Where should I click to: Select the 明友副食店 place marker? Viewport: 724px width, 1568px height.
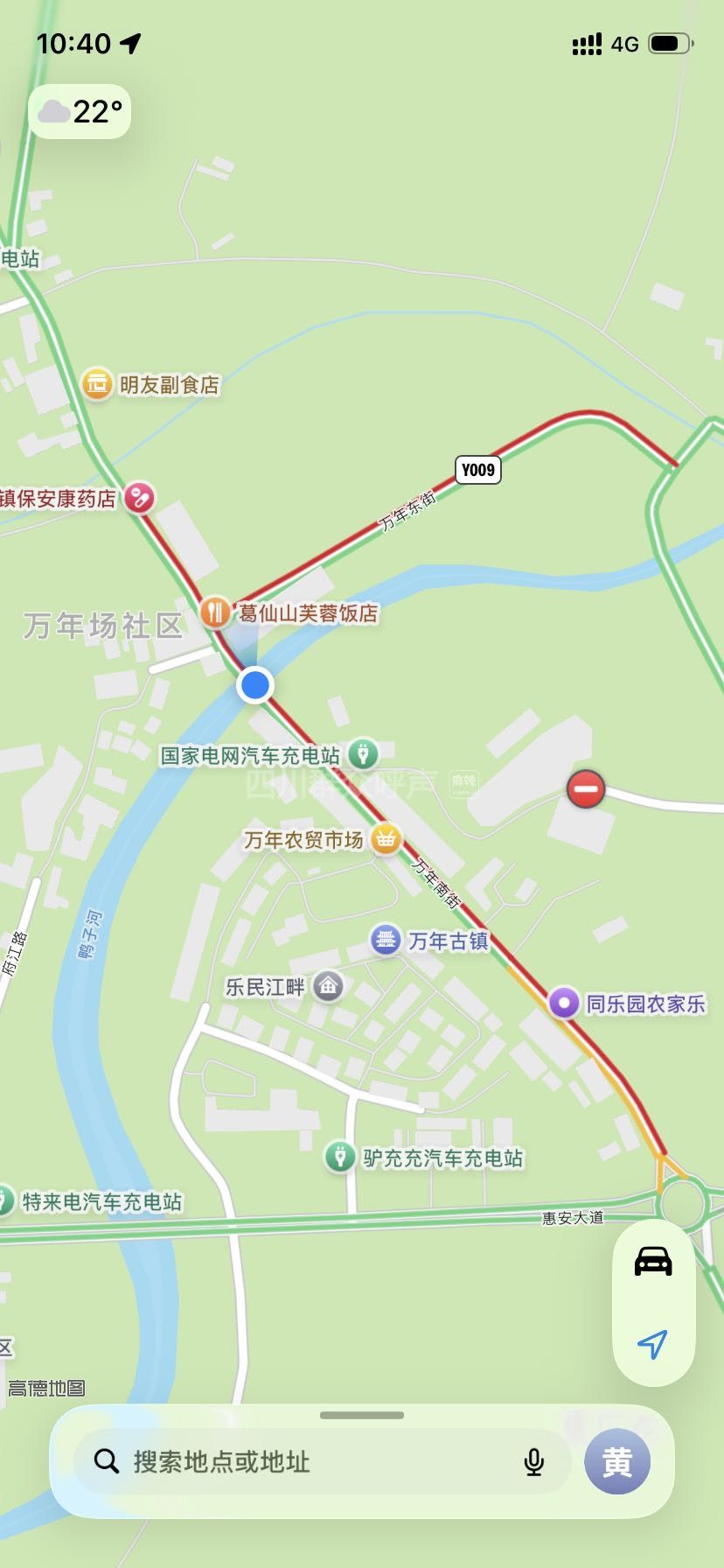coord(97,384)
